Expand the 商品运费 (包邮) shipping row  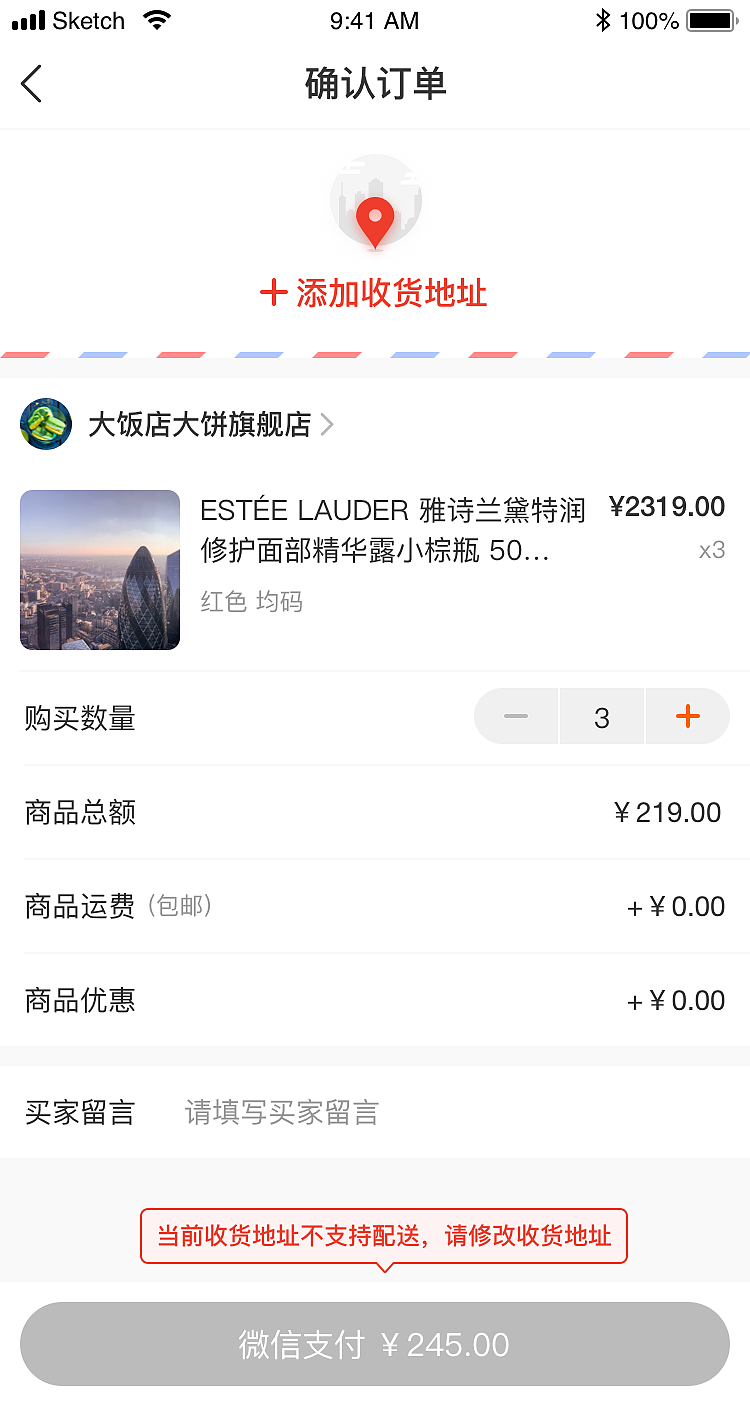tap(375, 906)
